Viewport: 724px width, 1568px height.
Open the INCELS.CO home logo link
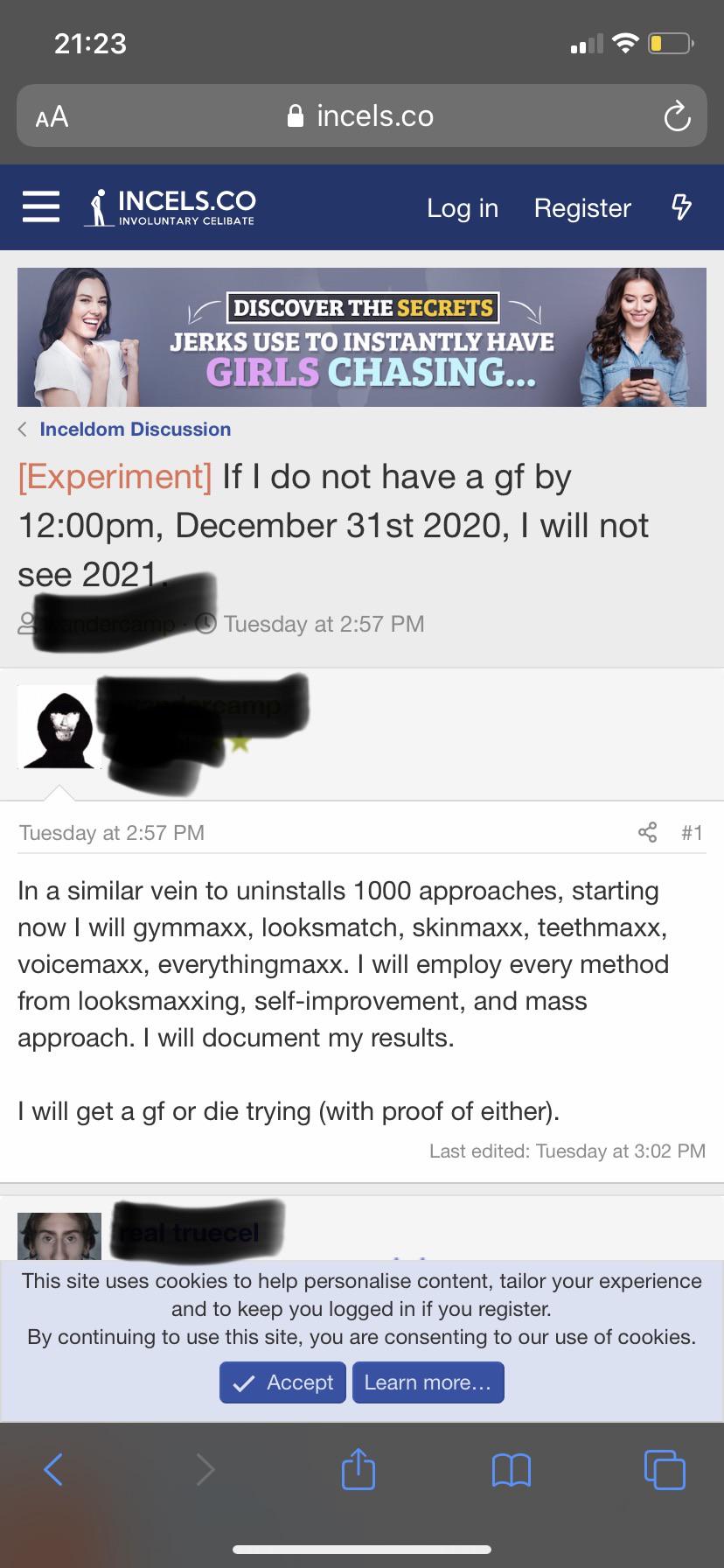(172, 207)
